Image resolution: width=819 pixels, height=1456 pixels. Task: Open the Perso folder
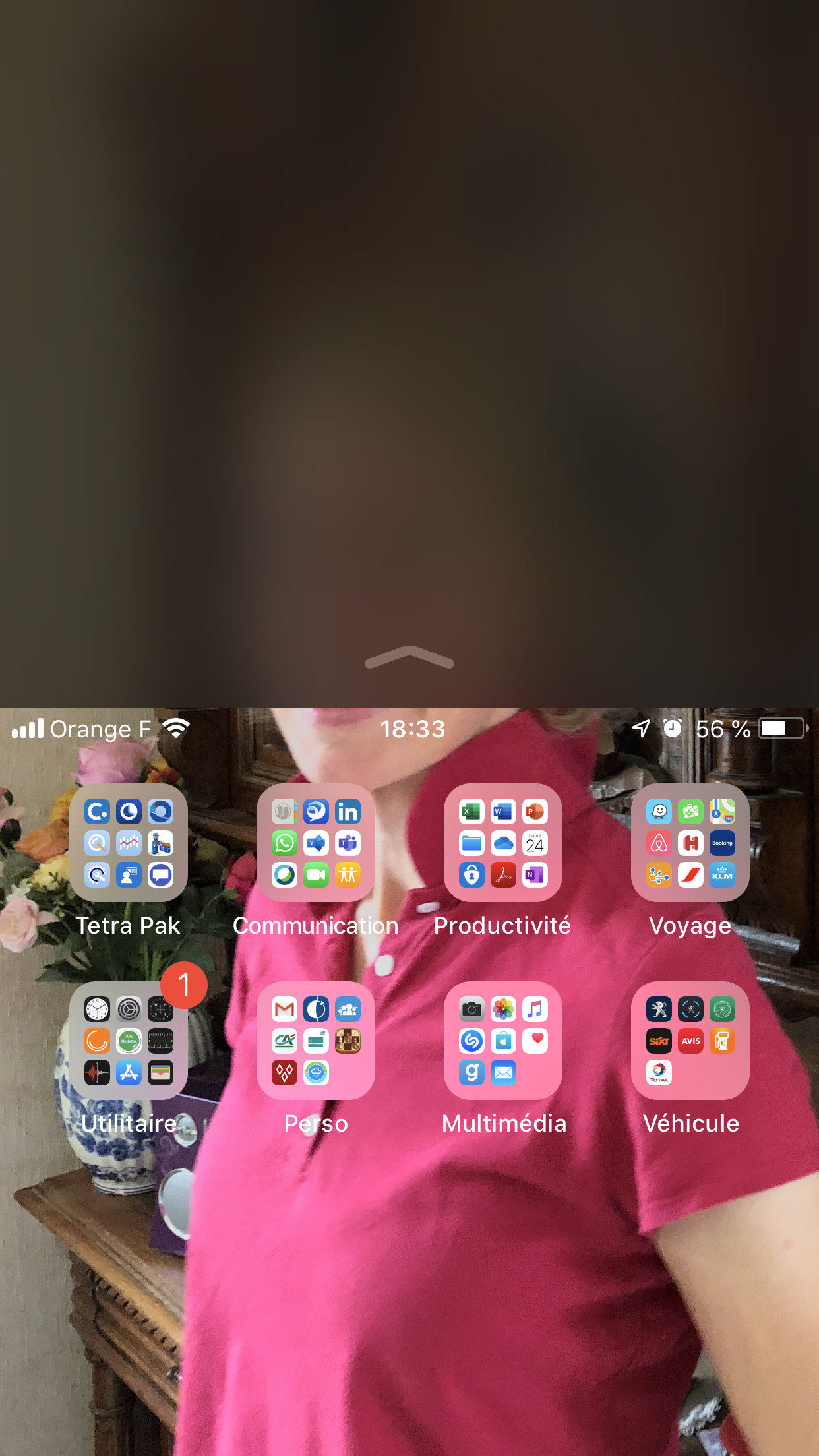click(x=316, y=1041)
